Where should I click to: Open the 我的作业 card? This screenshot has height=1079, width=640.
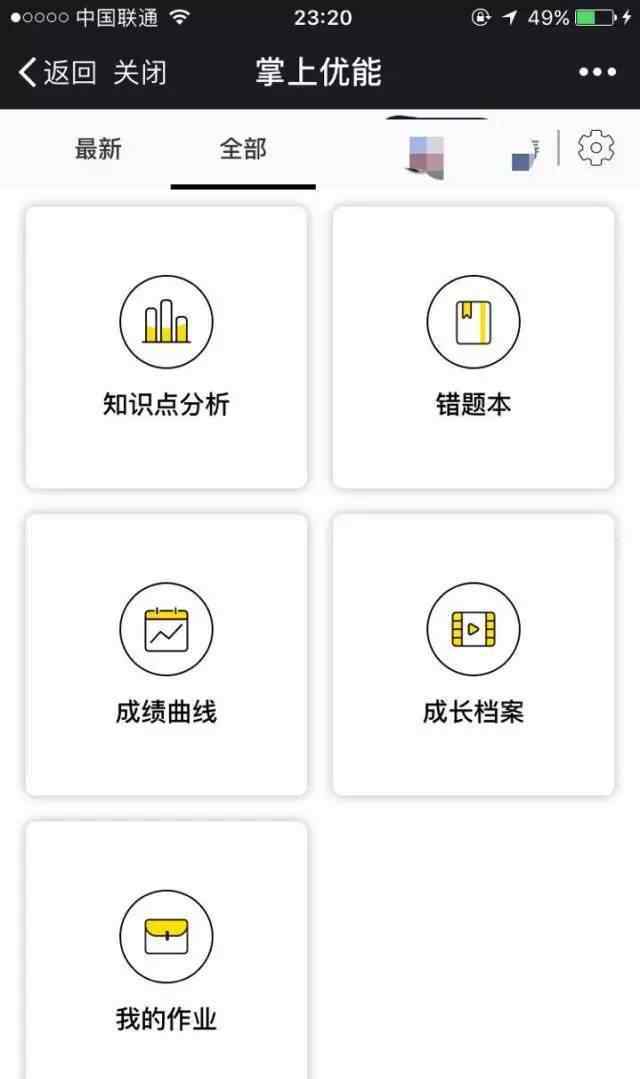tap(167, 950)
